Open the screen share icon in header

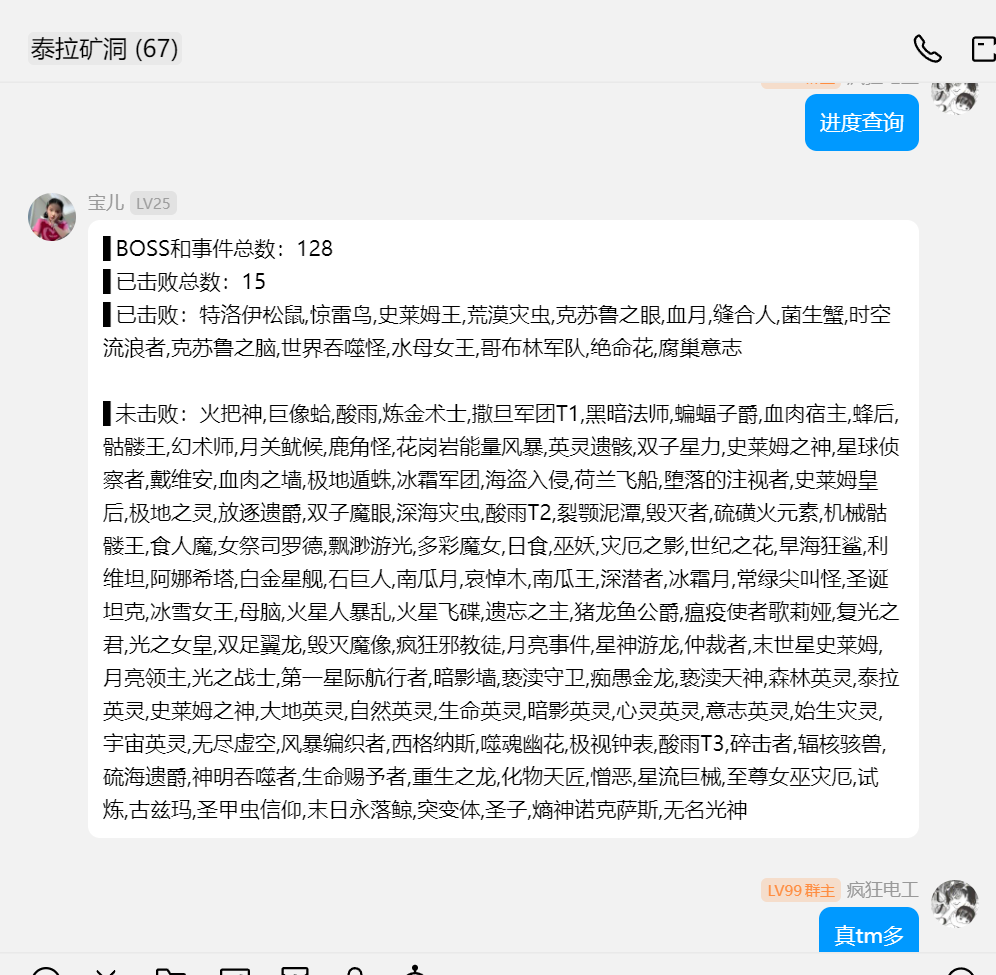tap(982, 49)
